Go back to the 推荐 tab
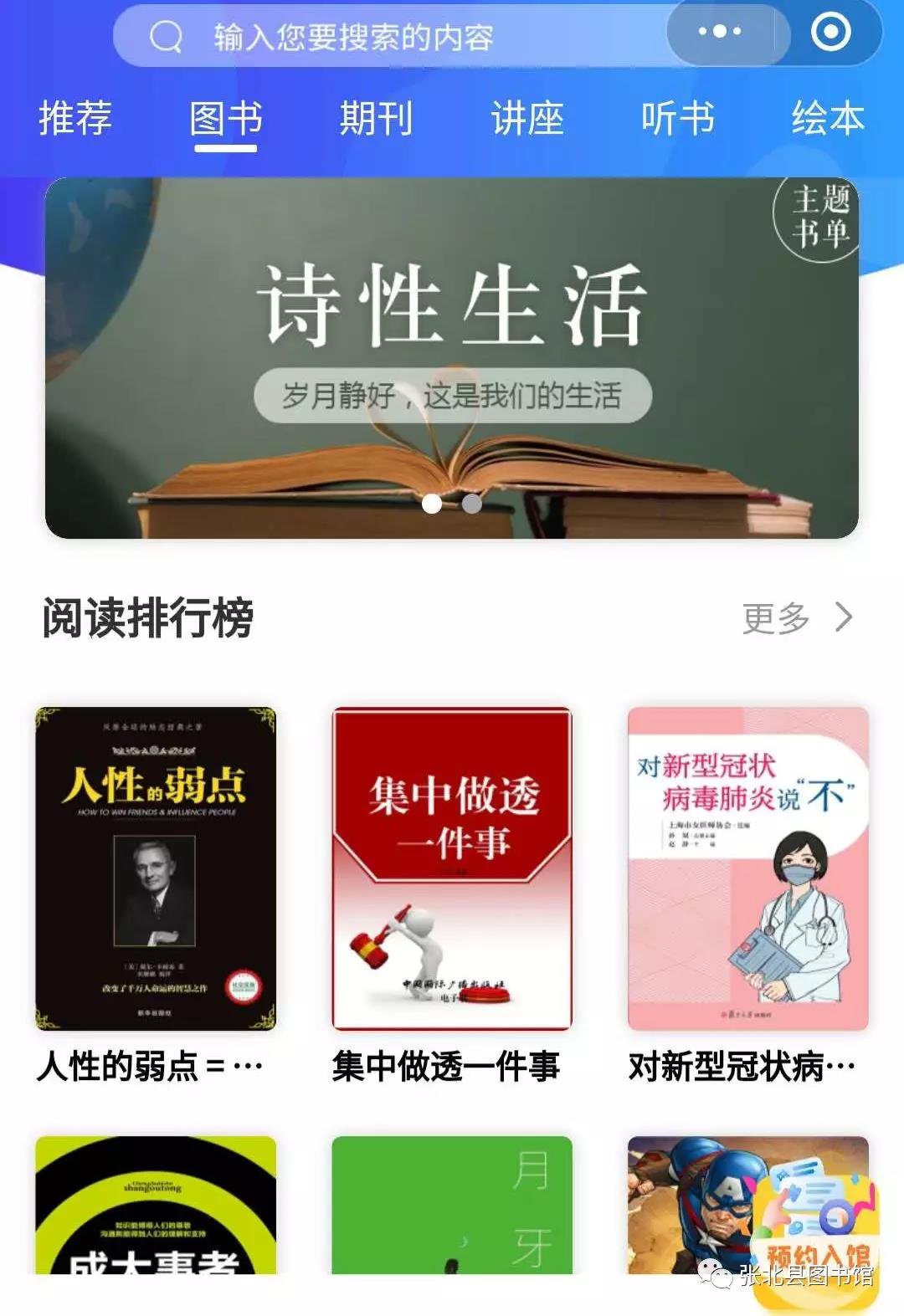This screenshot has height=1316, width=904. [75, 119]
